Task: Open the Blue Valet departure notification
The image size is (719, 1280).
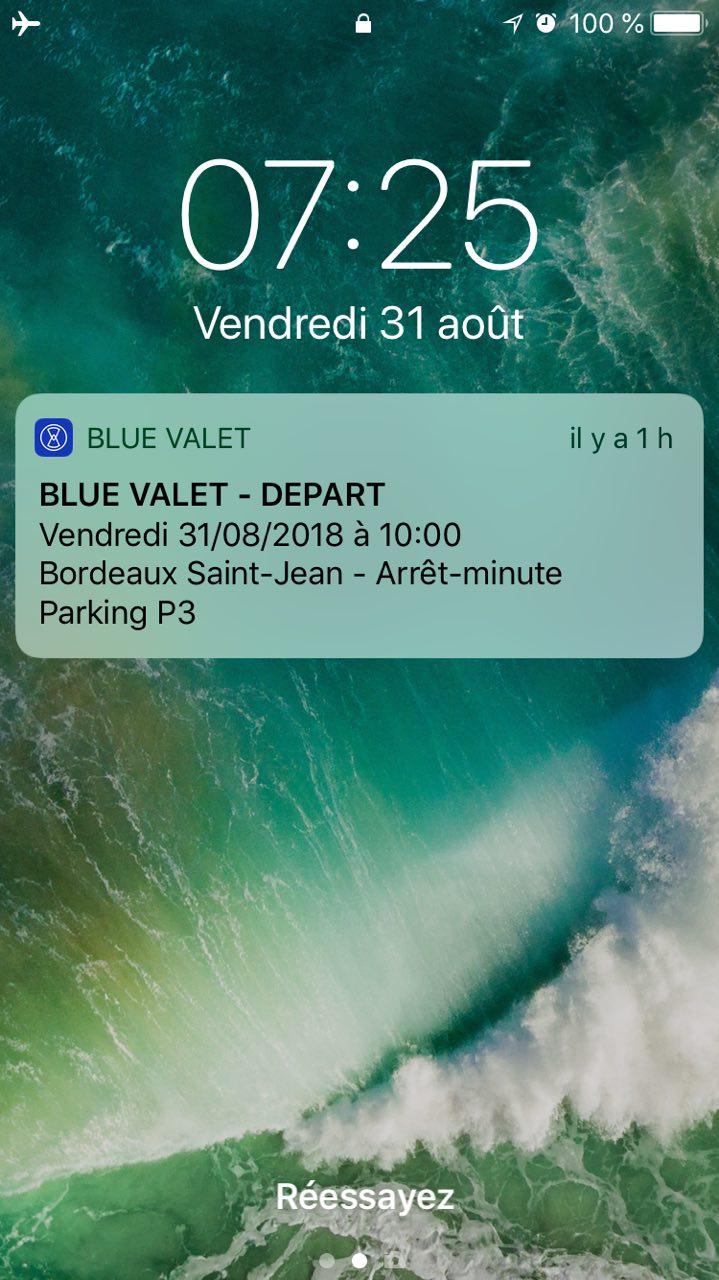Action: 359,526
